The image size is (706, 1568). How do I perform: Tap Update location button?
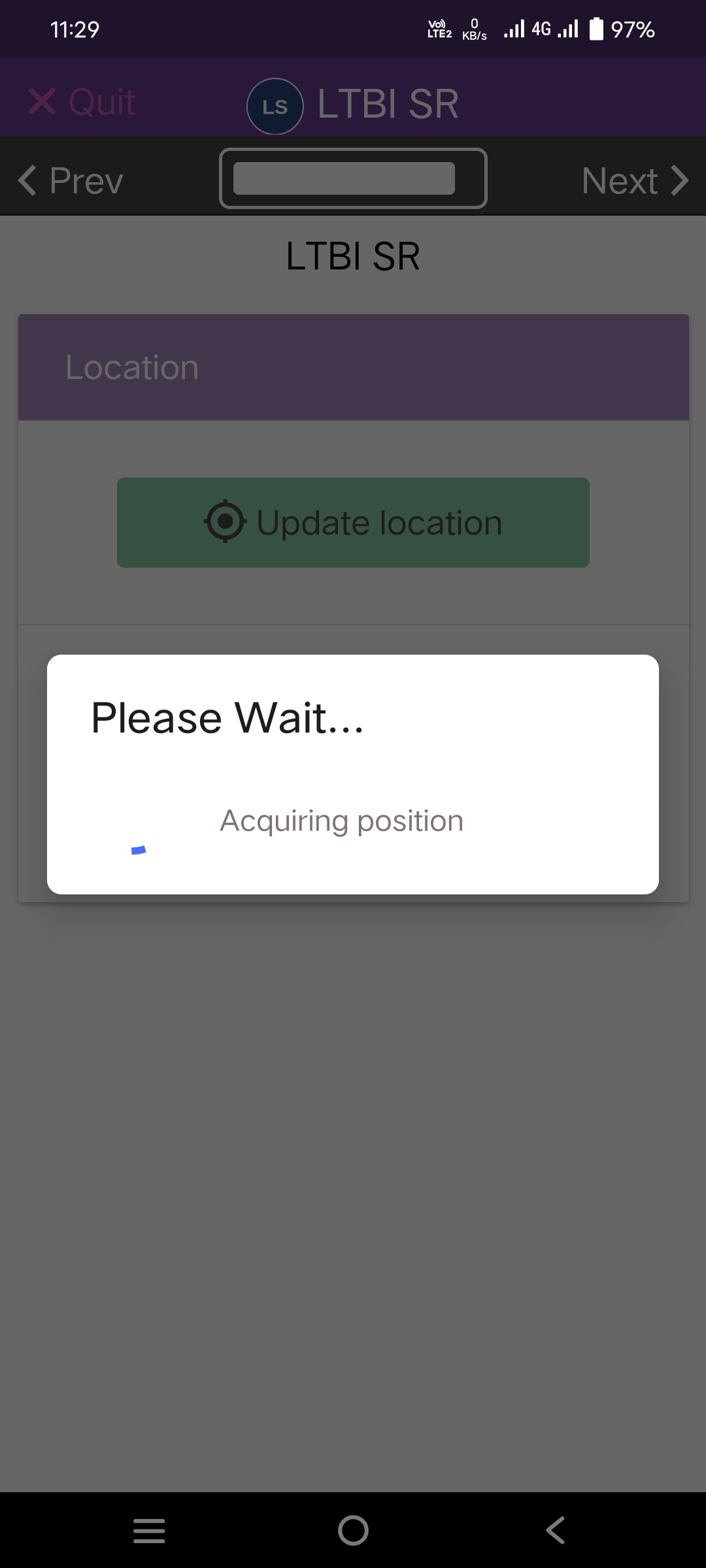(353, 523)
